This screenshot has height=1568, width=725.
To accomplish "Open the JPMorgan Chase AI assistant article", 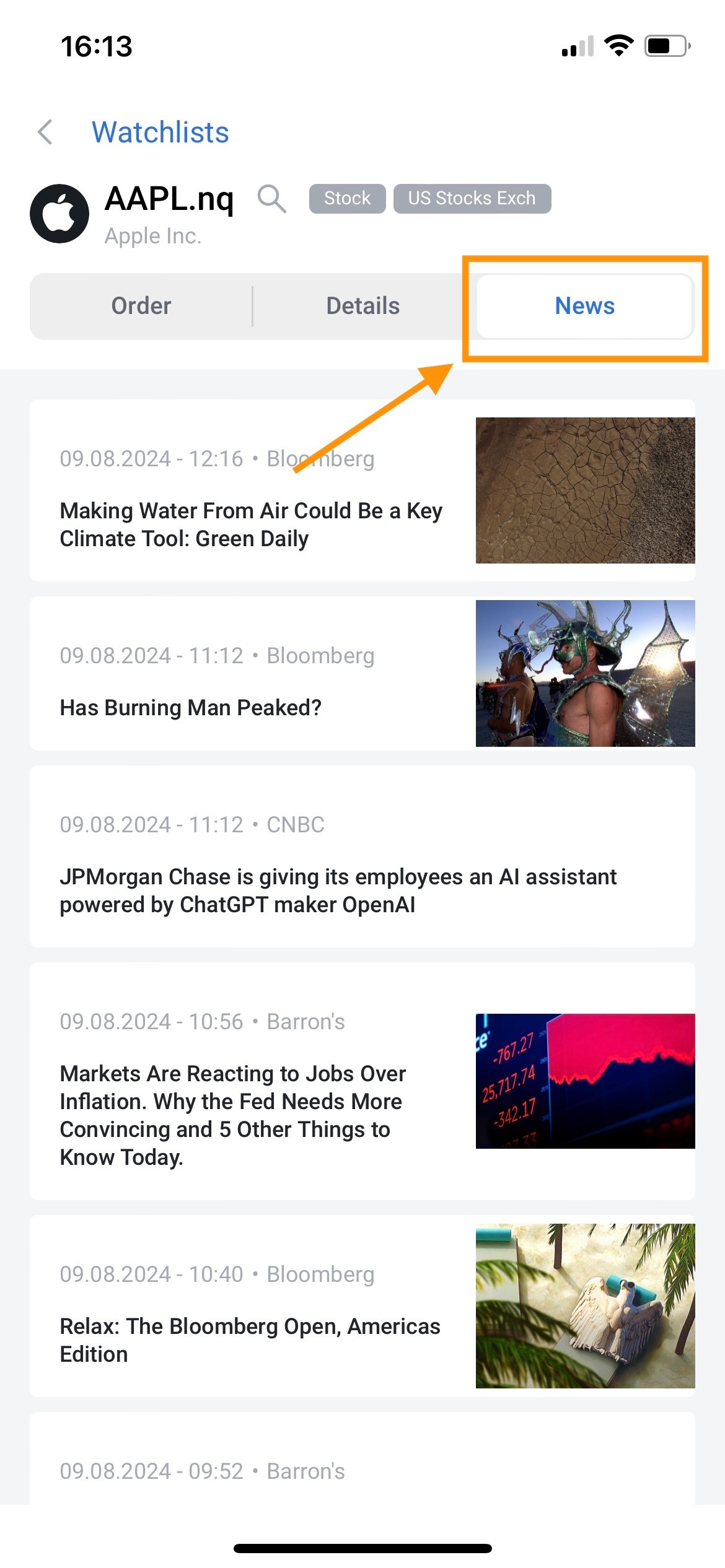I will [x=338, y=890].
